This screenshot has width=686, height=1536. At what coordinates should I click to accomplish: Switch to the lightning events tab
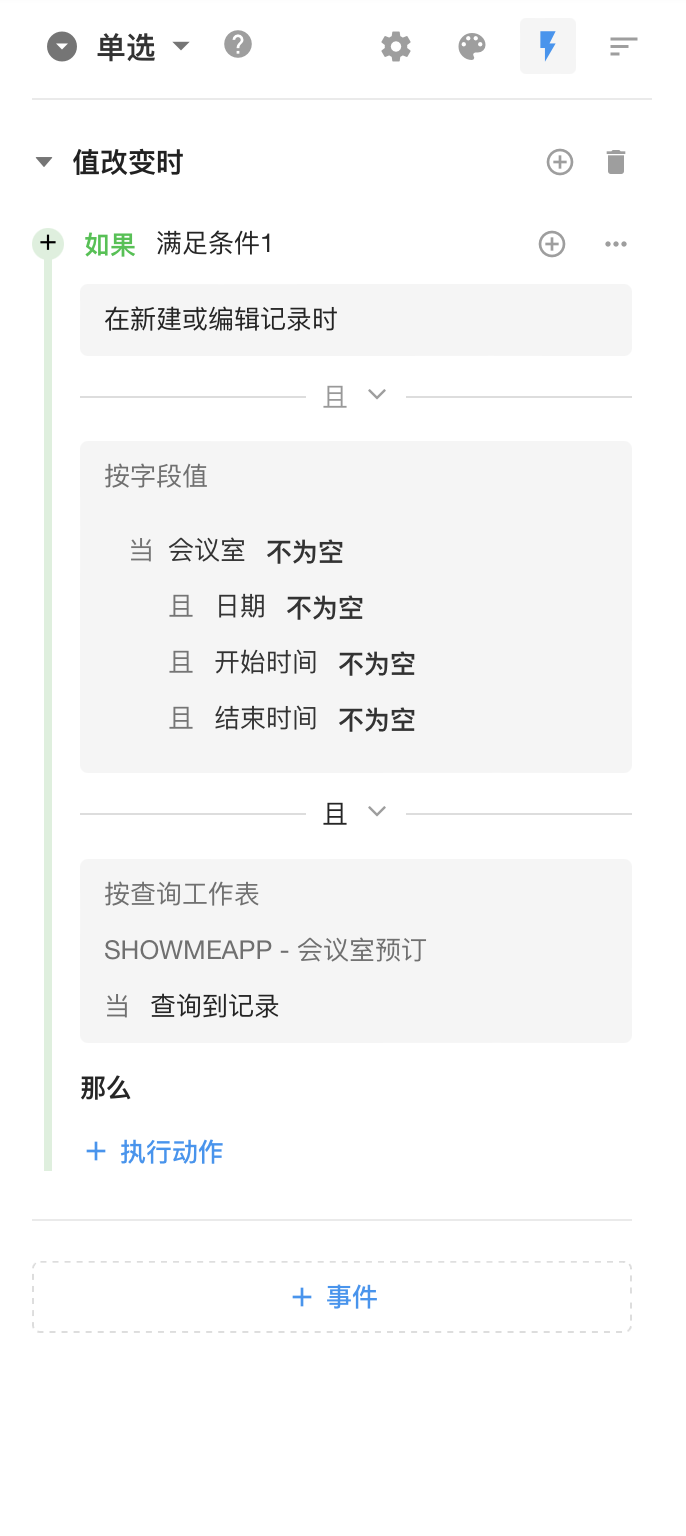[547, 47]
